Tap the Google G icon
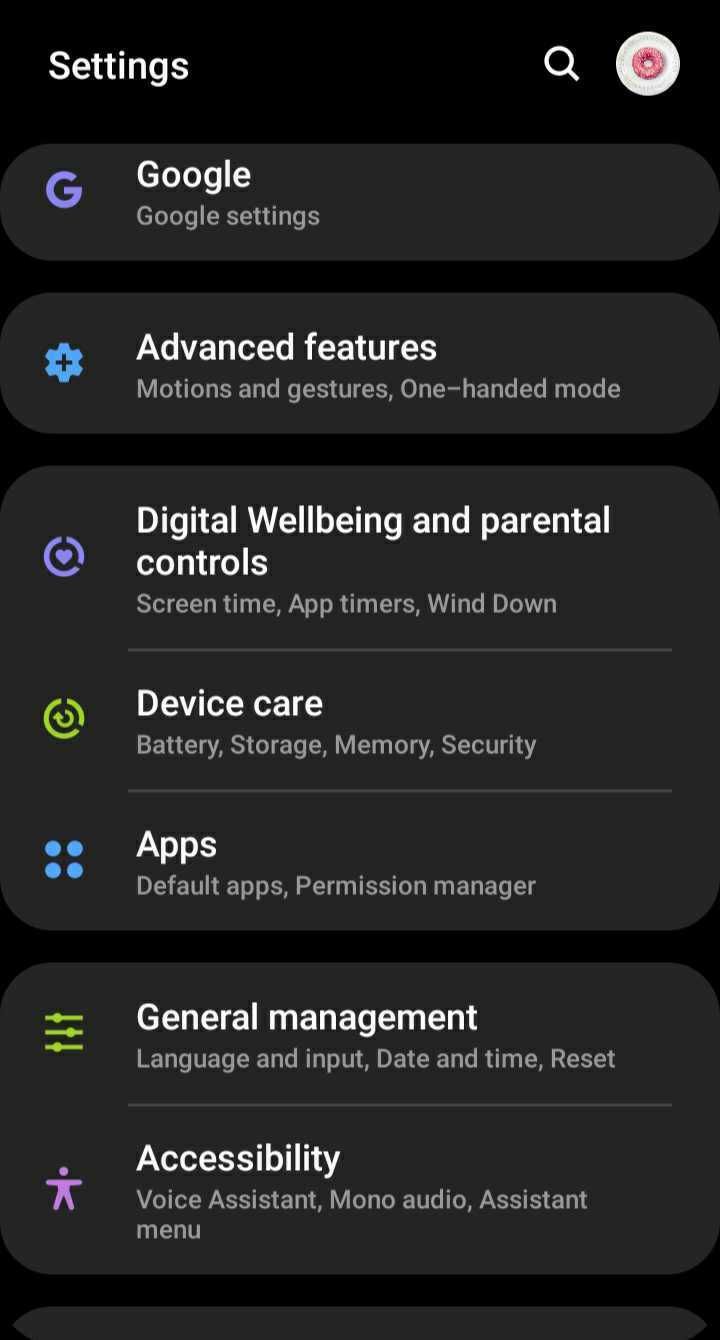 pos(64,190)
